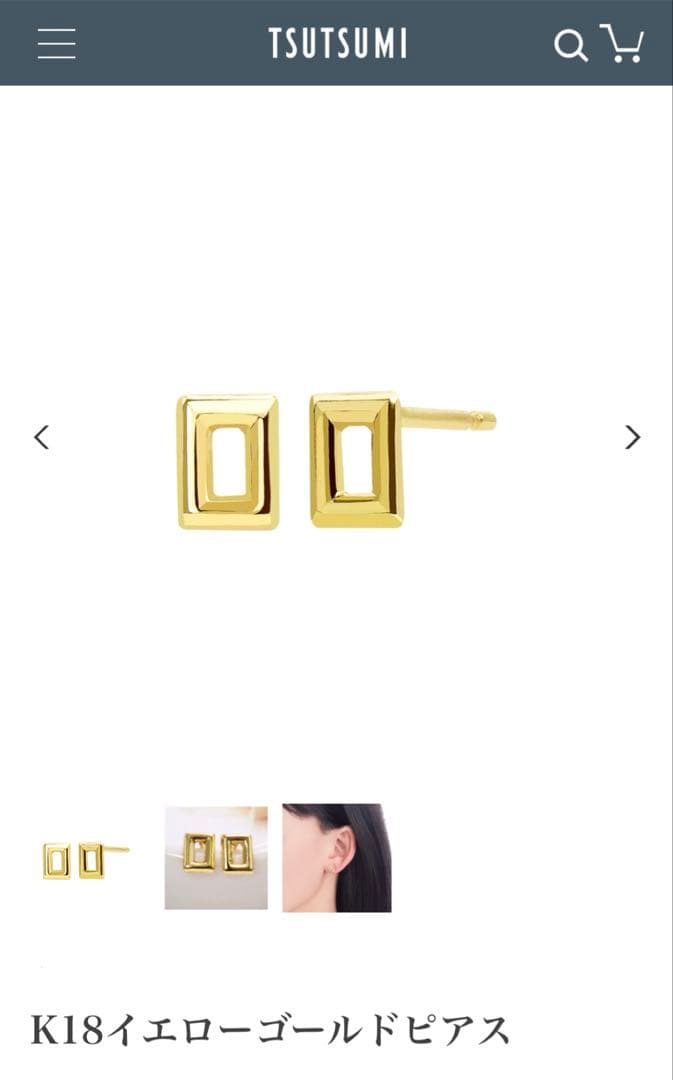The height and width of the screenshot is (1080, 673).
Task: View the shopping cart
Action: 622,43
